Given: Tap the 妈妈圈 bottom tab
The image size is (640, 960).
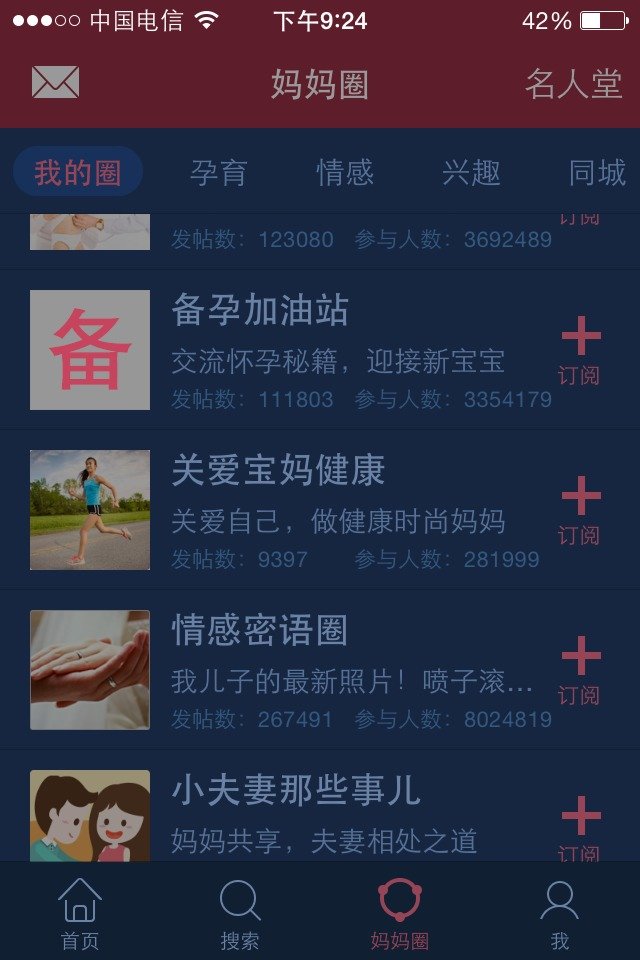Looking at the screenshot, I should pos(400,912).
